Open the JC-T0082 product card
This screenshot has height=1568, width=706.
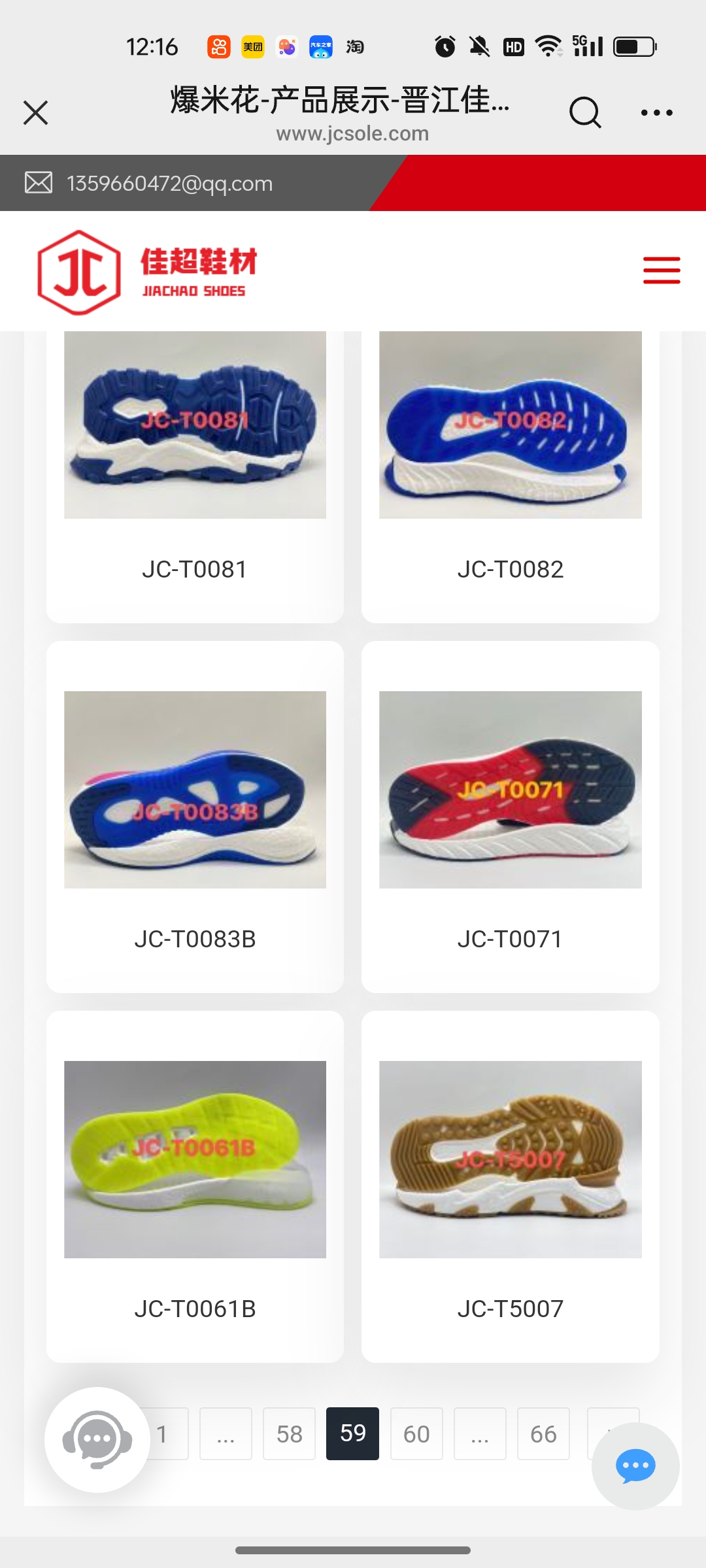point(510,457)
